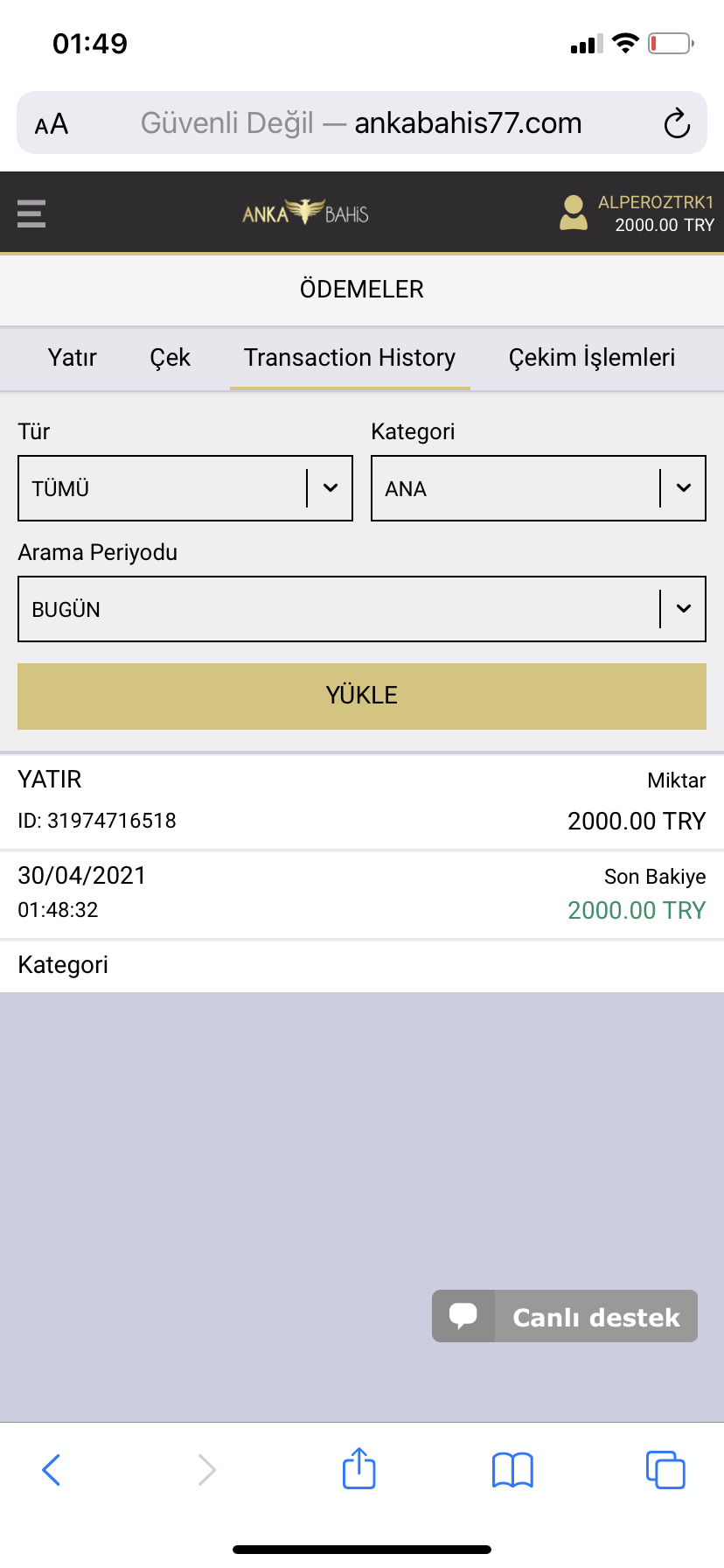Open Safari bookmarks
This screenshot has width=724, height=1568.
pos(512,1470)
